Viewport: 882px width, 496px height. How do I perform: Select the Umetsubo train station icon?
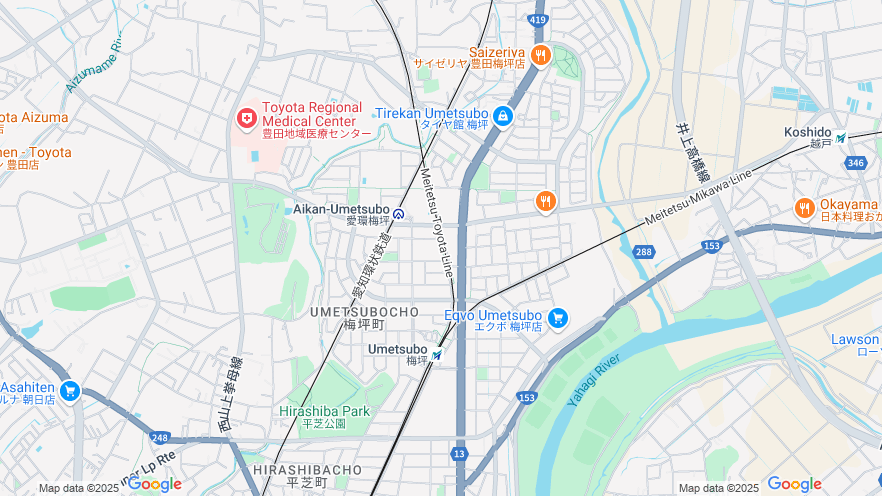coord(437,354)
